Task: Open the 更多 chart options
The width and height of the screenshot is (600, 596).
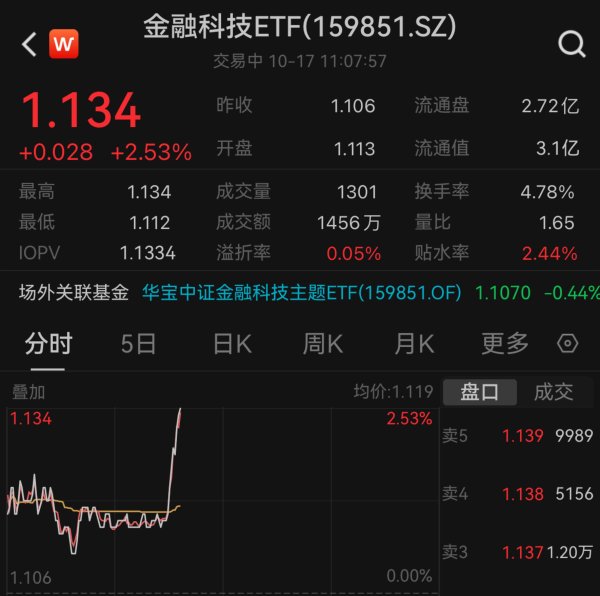Action: coord(505,344)
